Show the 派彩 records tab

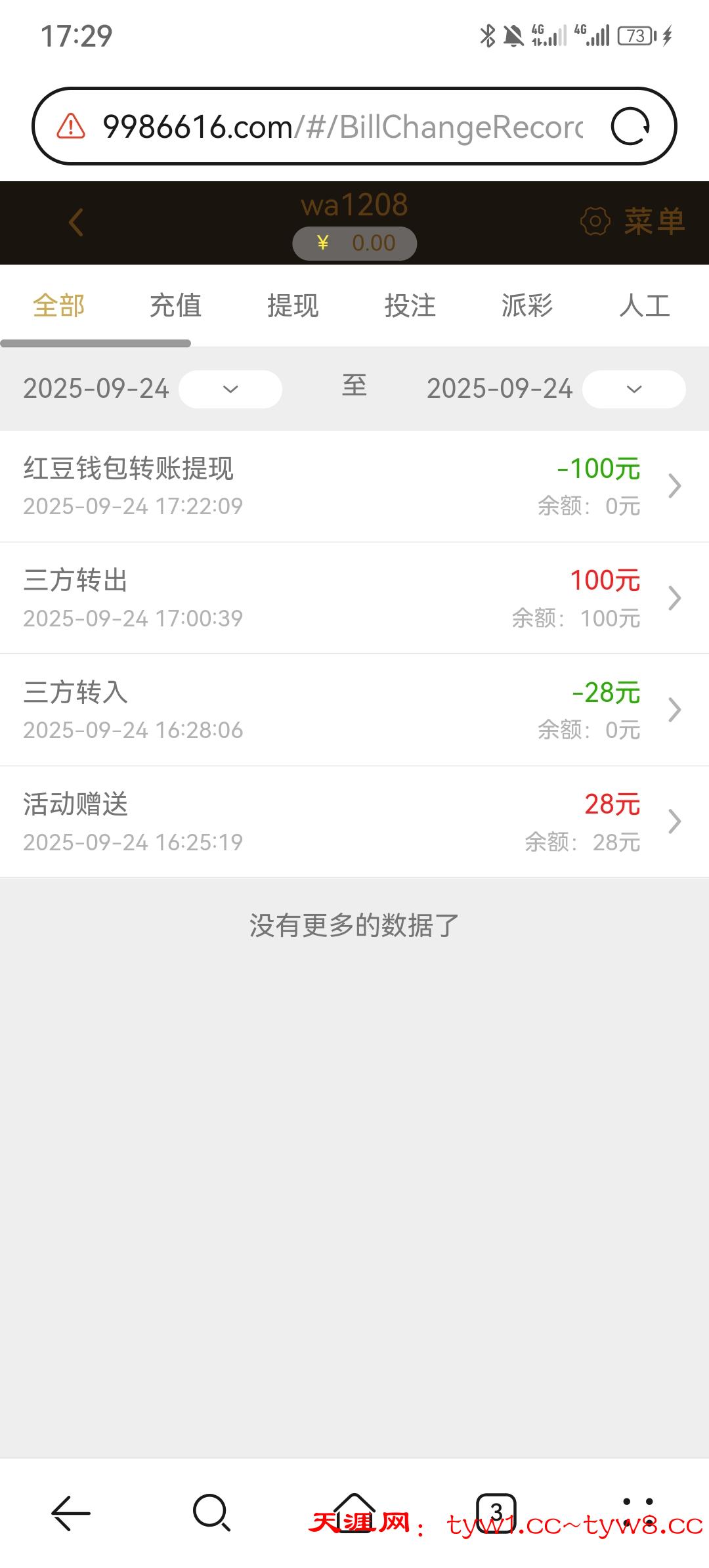point(527,306)
